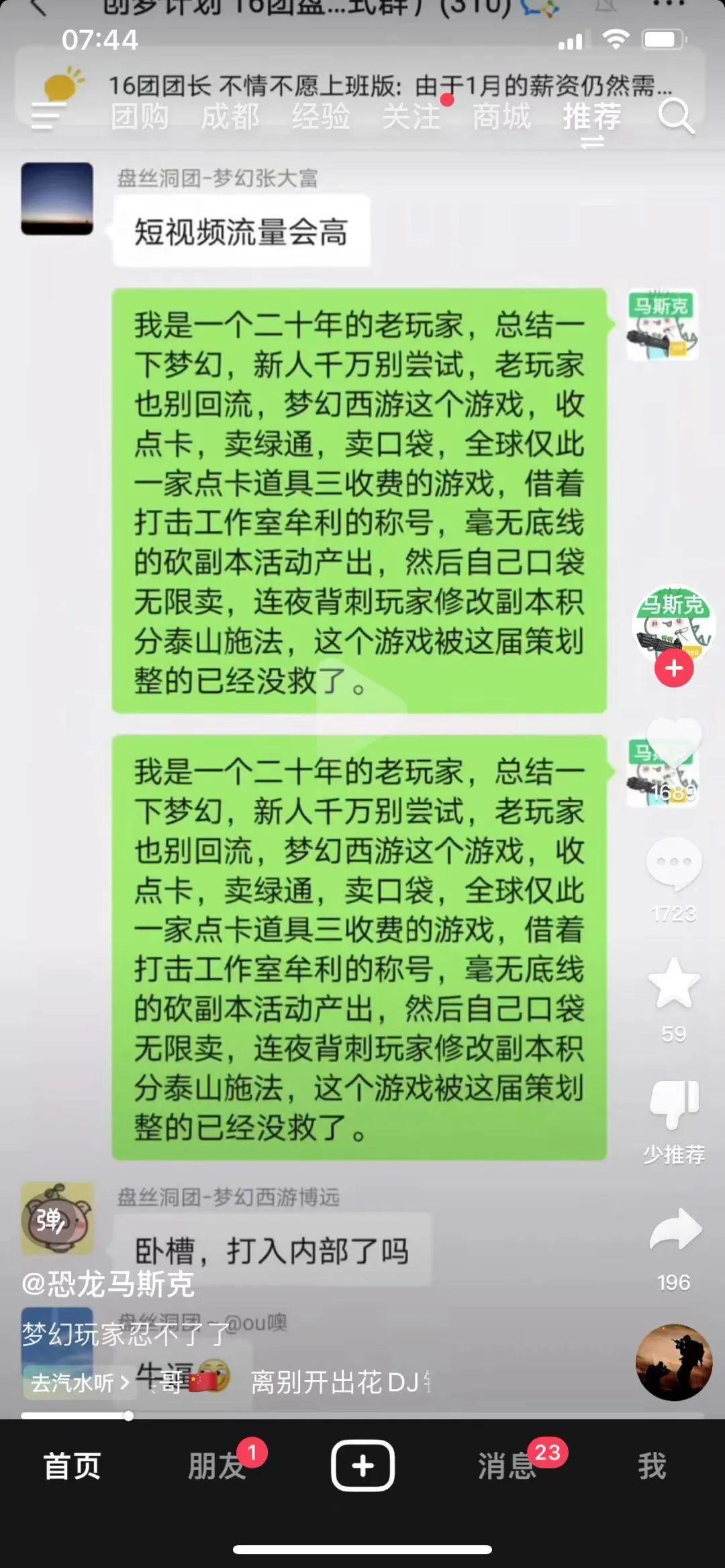Switch to the 商城 tab

click(501, 117)
